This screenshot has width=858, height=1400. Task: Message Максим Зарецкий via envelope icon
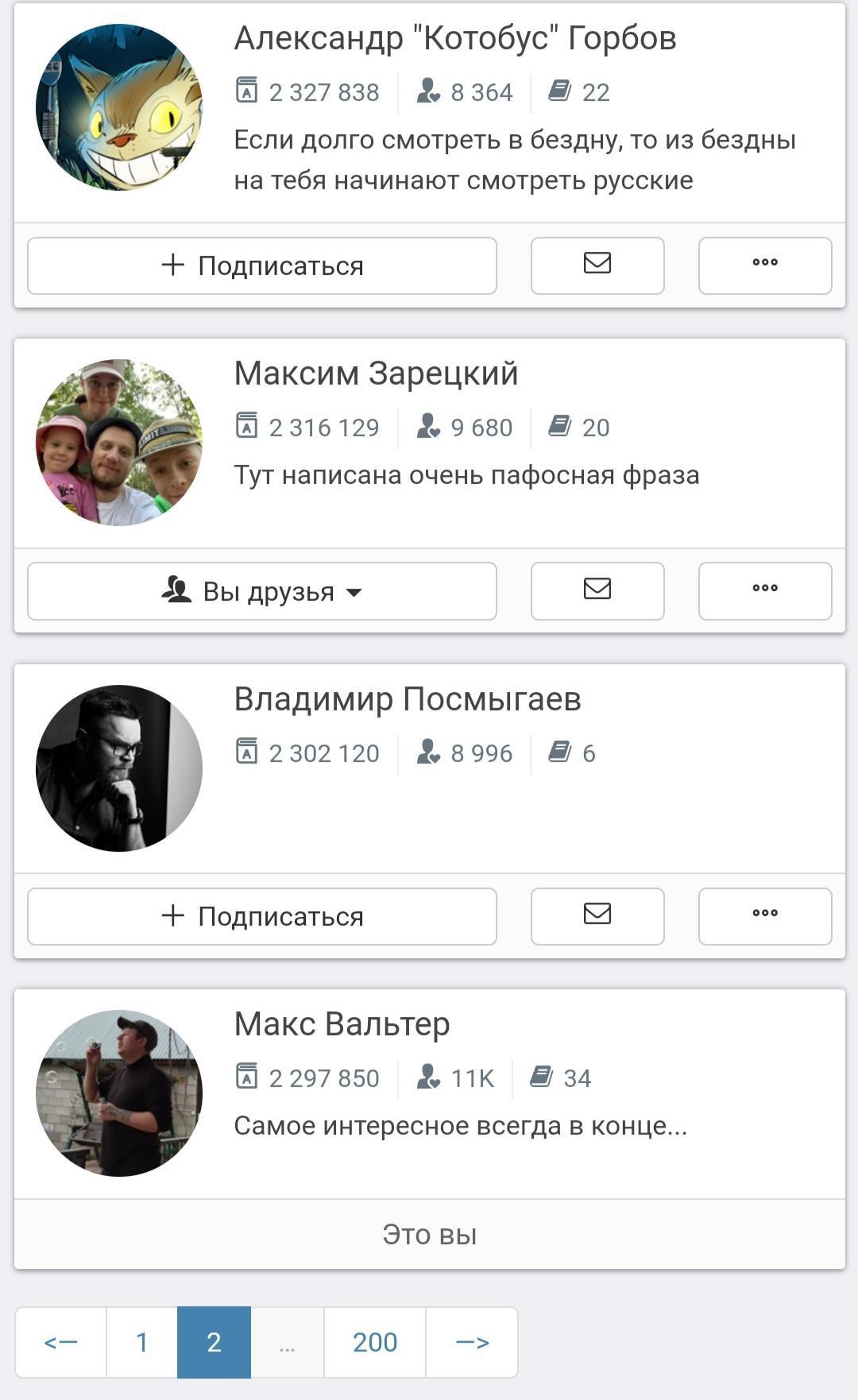[x=597, y=591]
